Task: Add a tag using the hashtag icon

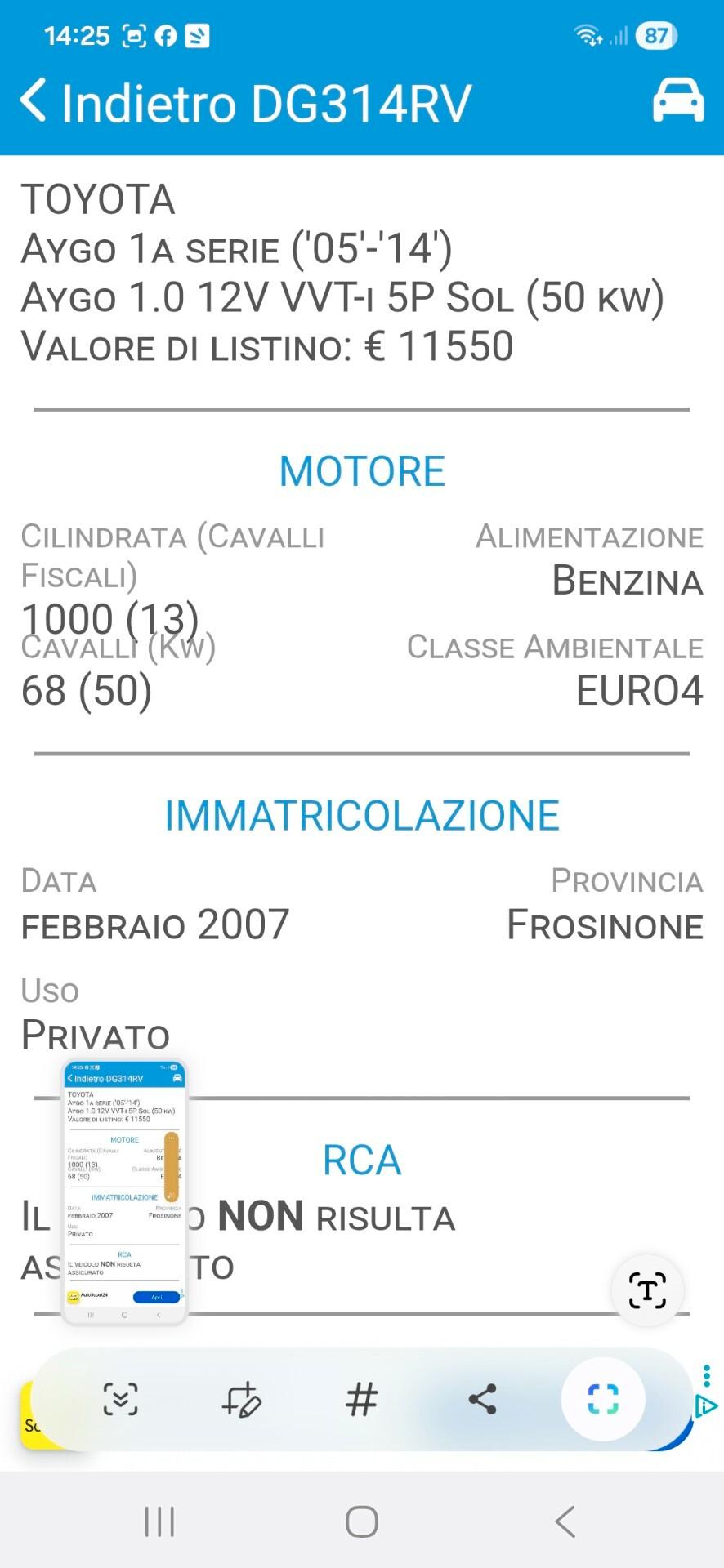Action: pyautogui.click(x=362, y=1400)
